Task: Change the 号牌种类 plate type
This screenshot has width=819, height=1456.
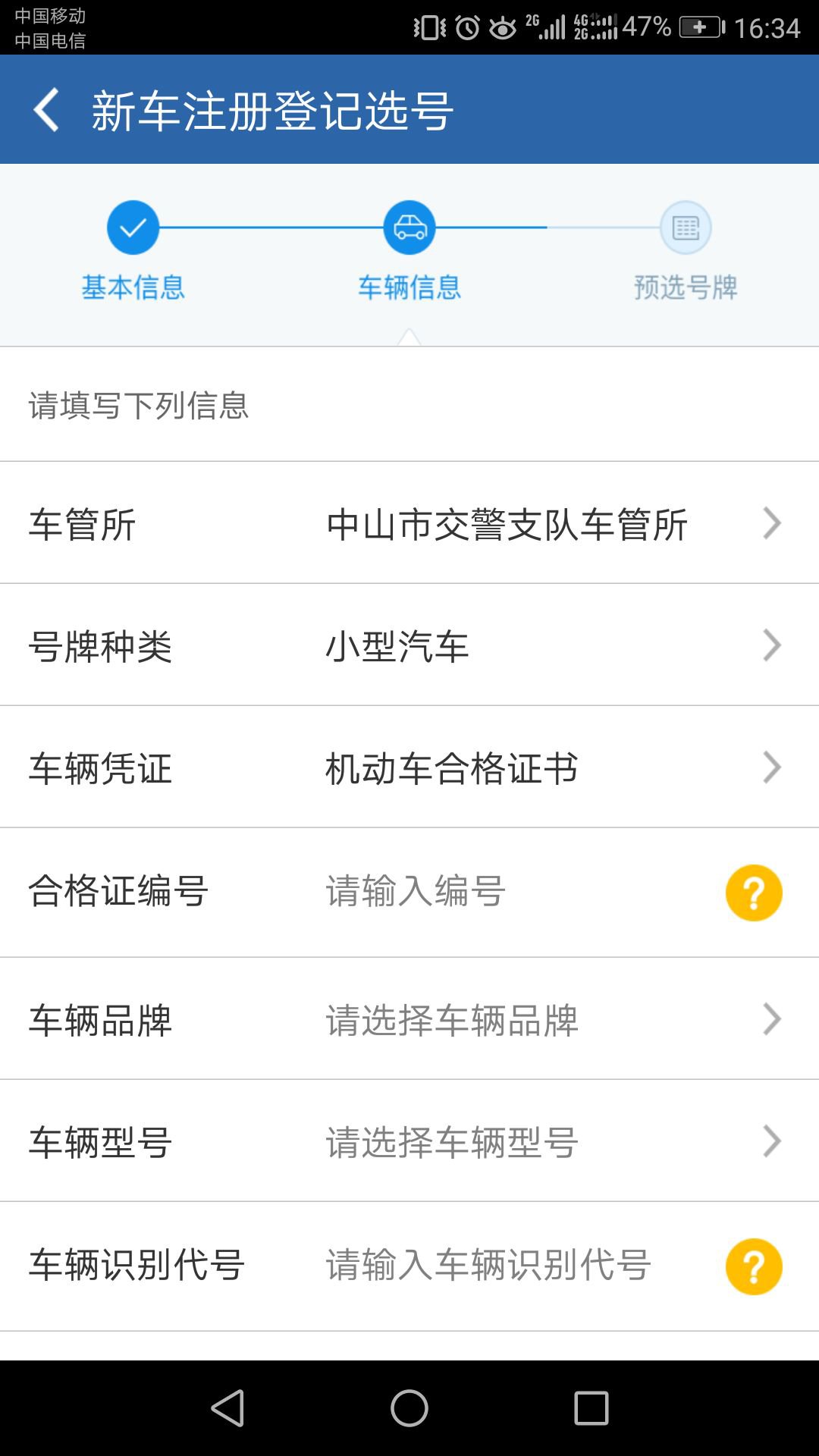Action: point(409,646)
